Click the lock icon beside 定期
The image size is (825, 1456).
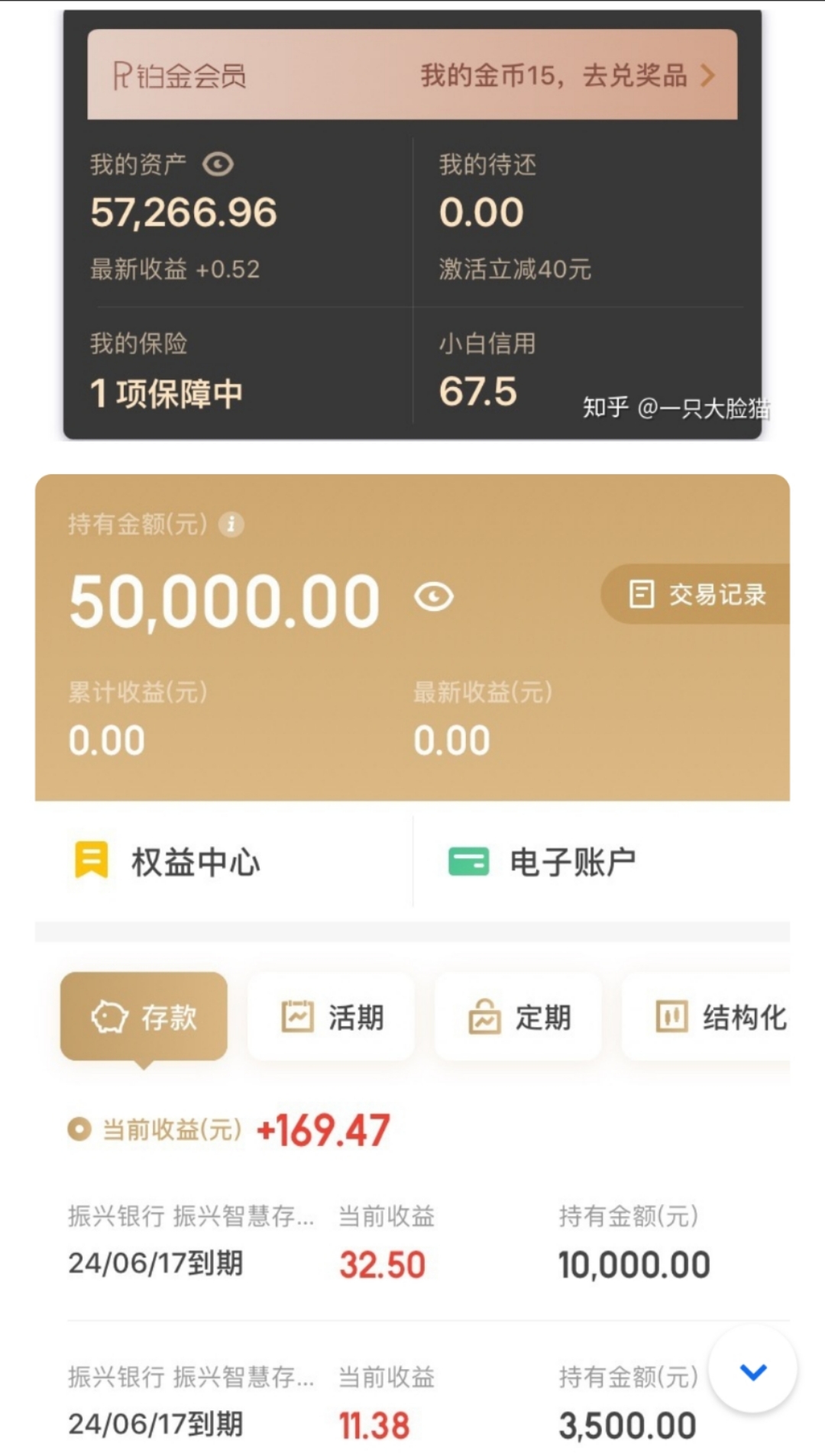tap(483, 1015)
